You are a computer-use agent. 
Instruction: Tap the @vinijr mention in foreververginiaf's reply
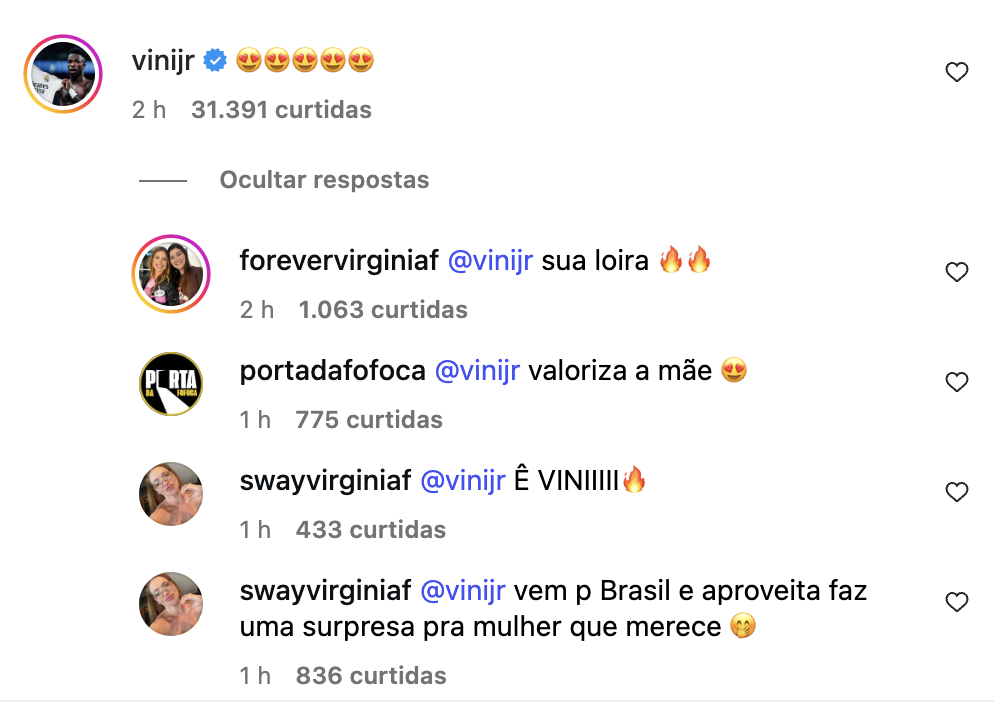tap(488, 261)
